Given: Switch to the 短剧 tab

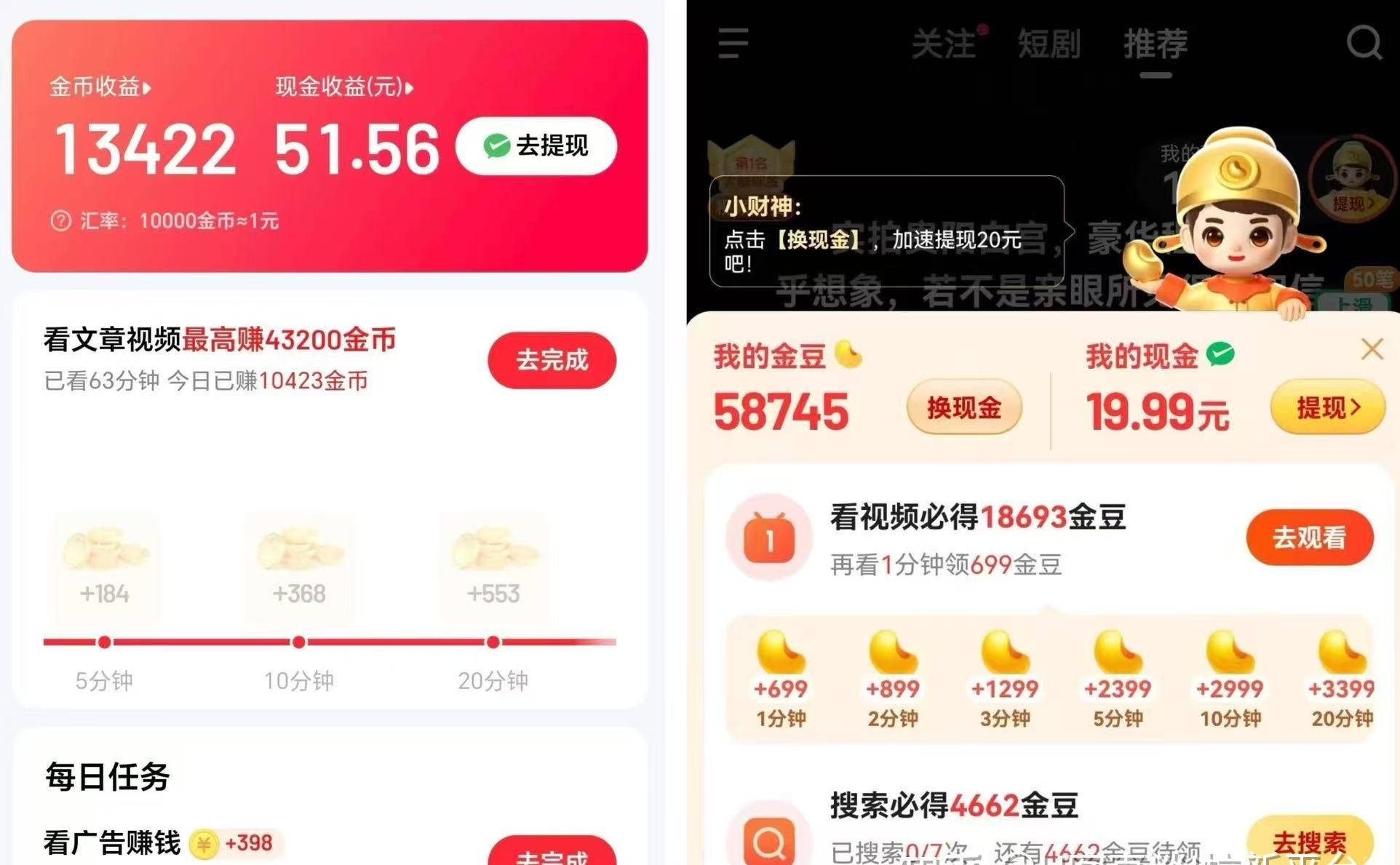Looking at the screenshot, I should (x=1049, y=44).
